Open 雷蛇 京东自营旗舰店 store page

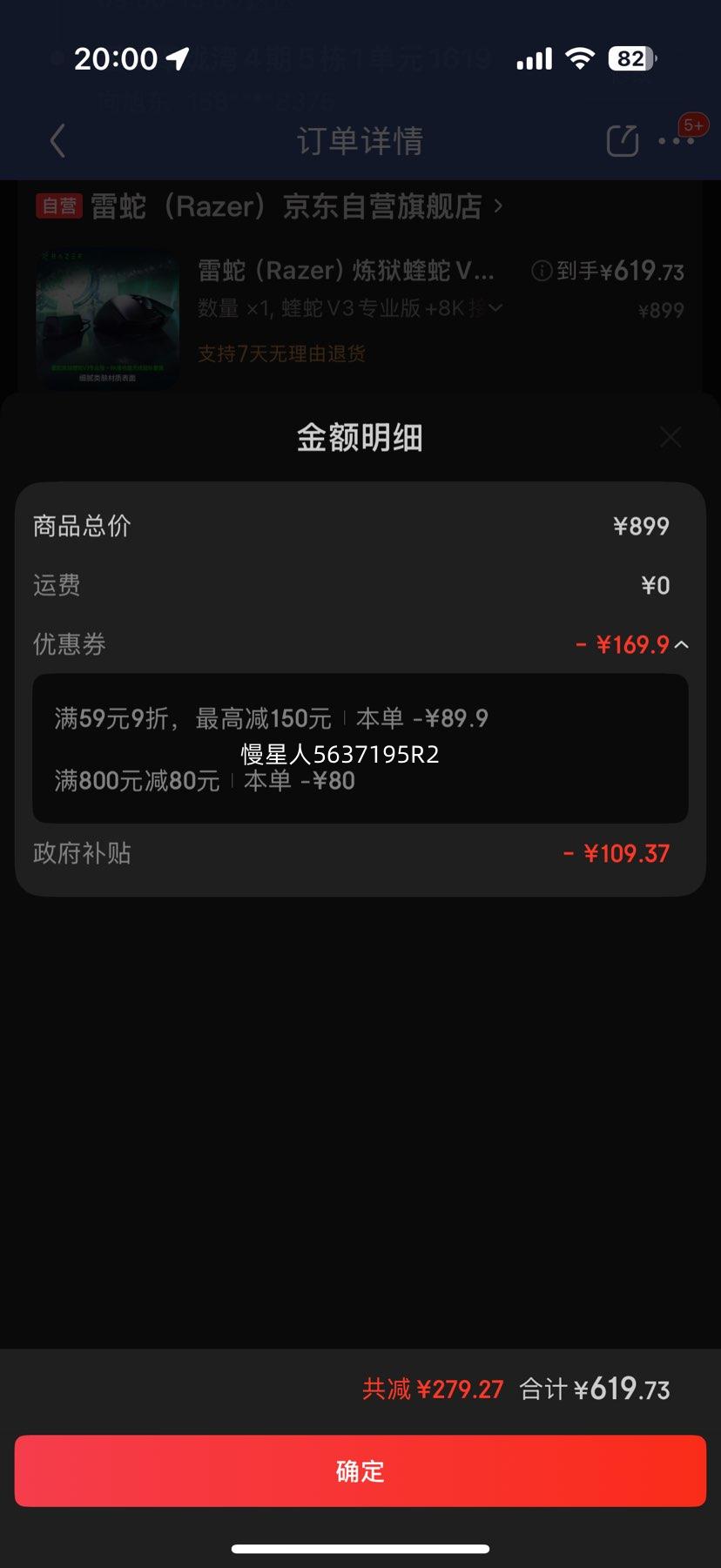pyautogui.click(x=287, y=207)
